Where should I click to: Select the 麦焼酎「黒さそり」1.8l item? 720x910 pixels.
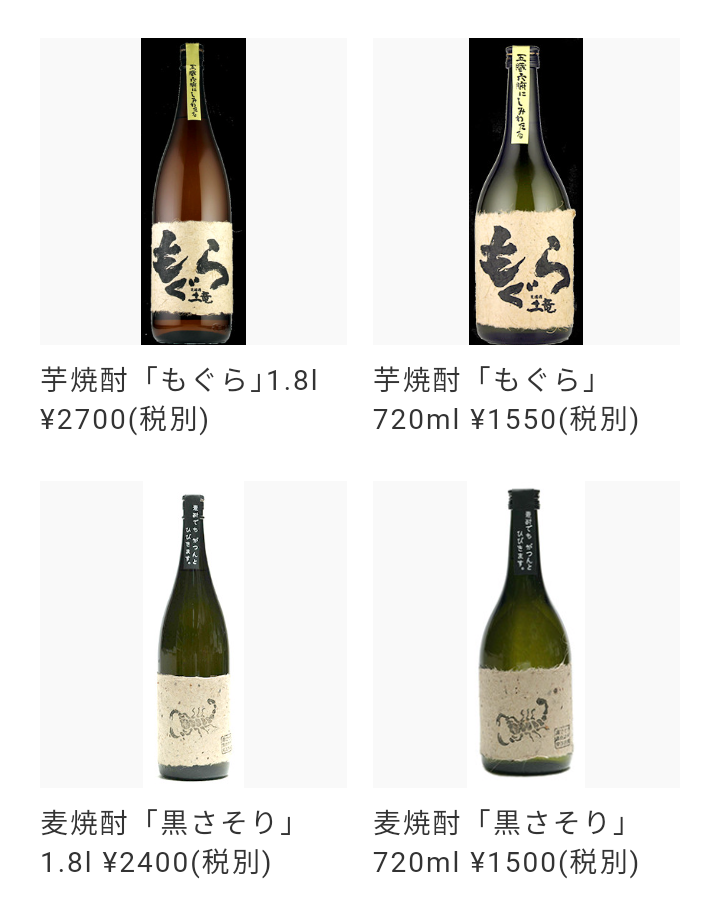(x=193, y=634)
